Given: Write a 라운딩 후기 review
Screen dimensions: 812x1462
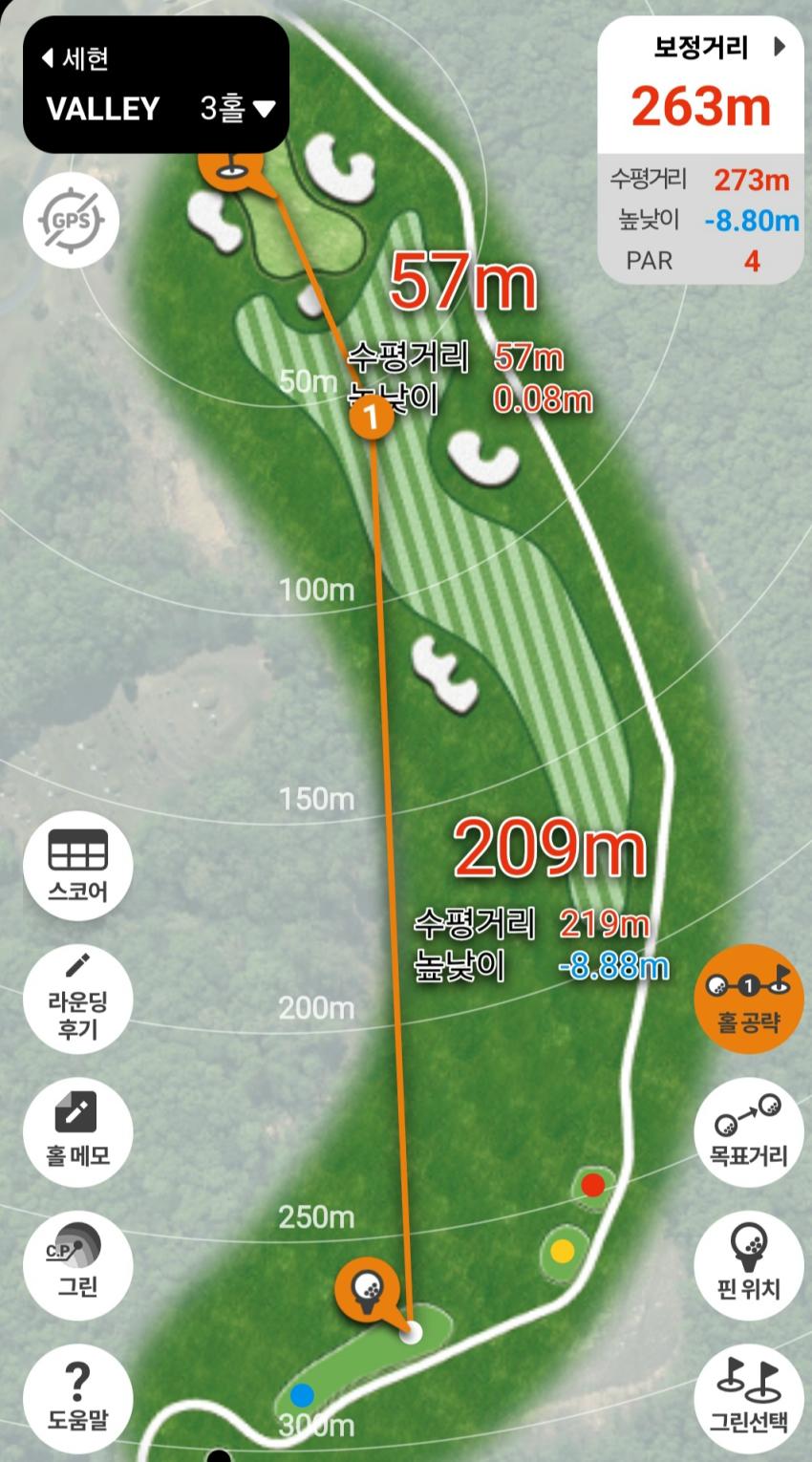Looking at the screenshot, I should click(x=77, y=1000).
